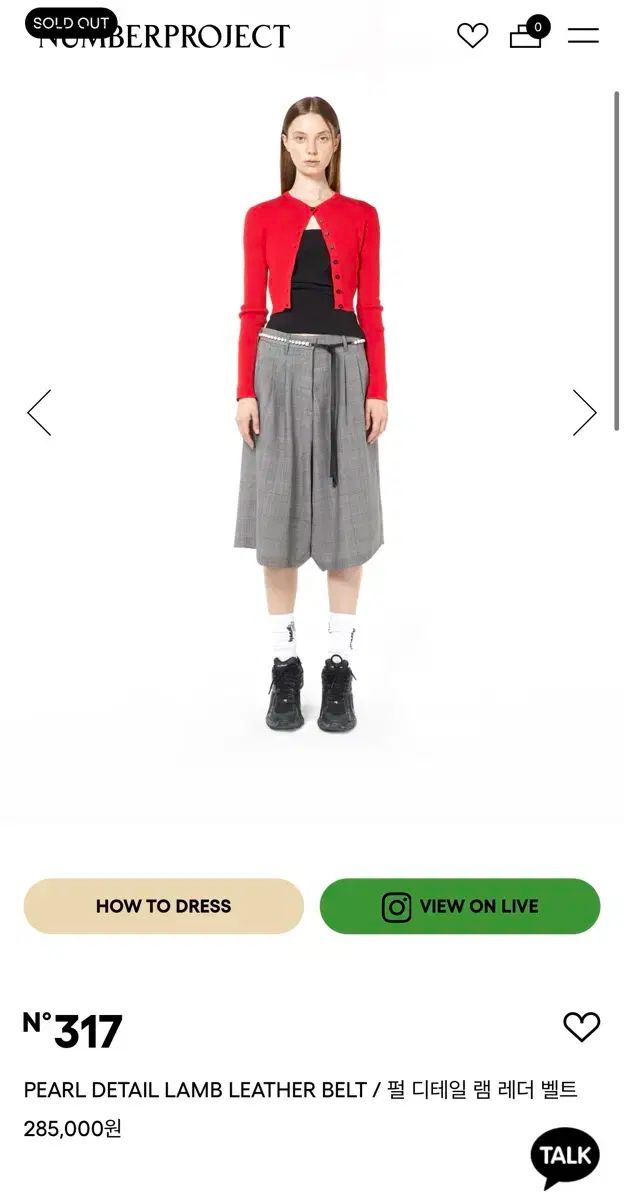Open the wishlist heart in header
This screenshot has width=624, height=1200.
click(x=472, y=36)
